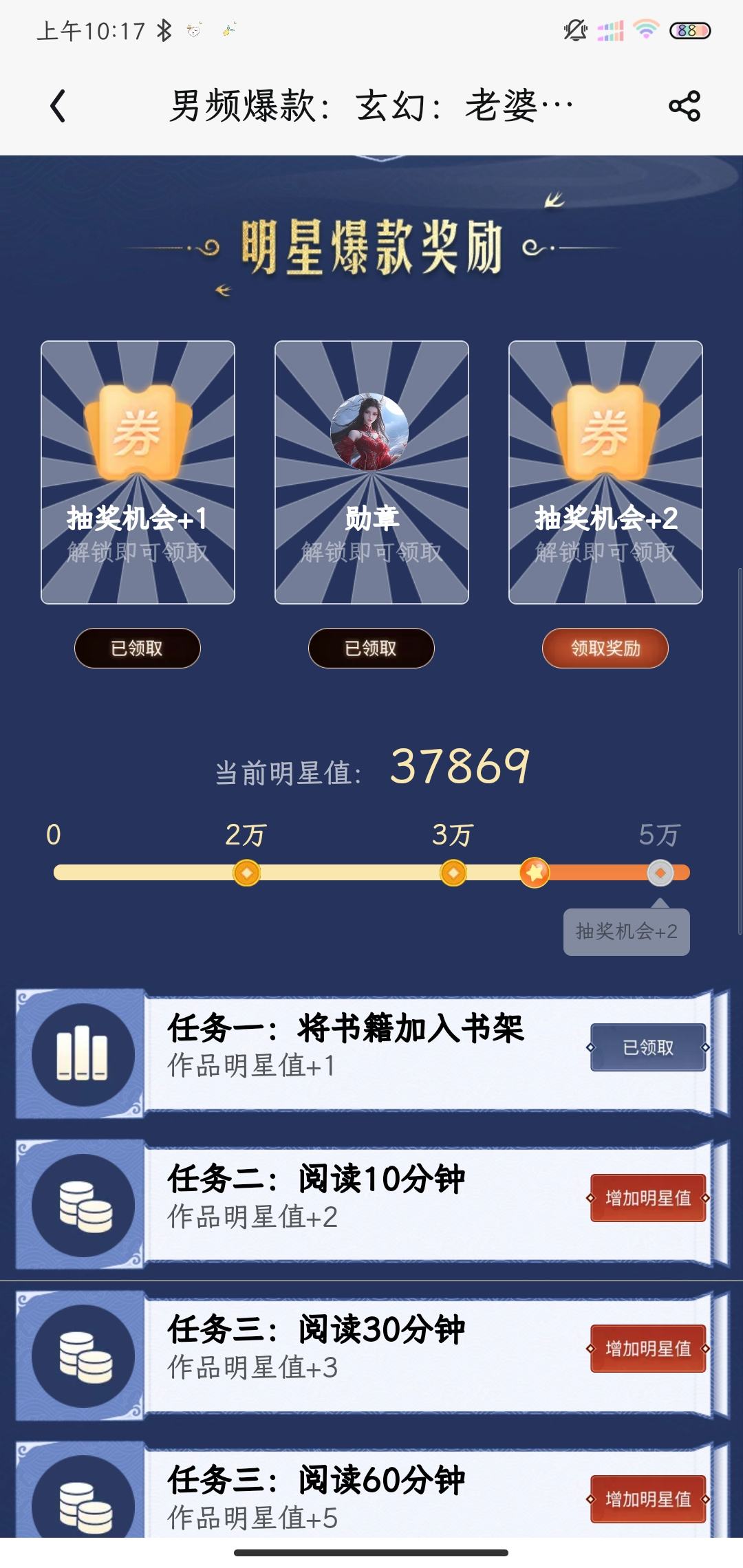Select the 2万 milestone marker
This screenshot has width=743, height=1568.
tap(246, 873)
